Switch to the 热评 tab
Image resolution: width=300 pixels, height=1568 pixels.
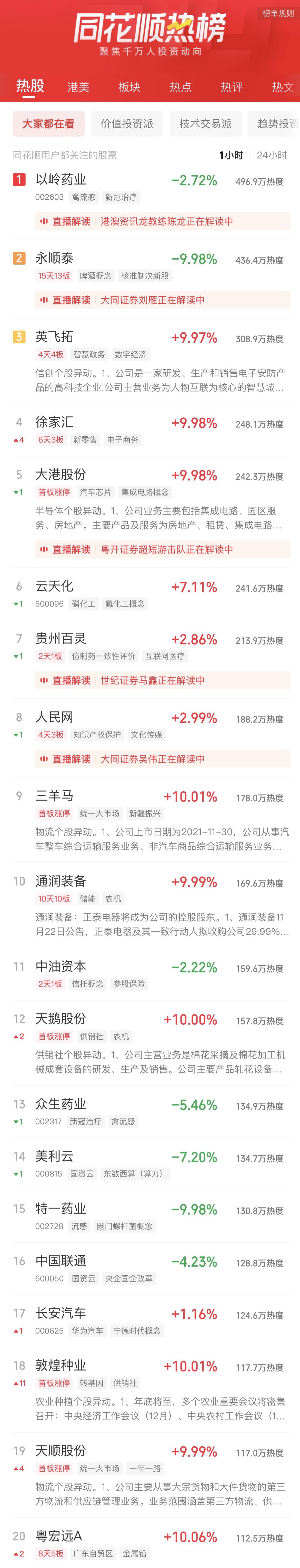(231, 87)
